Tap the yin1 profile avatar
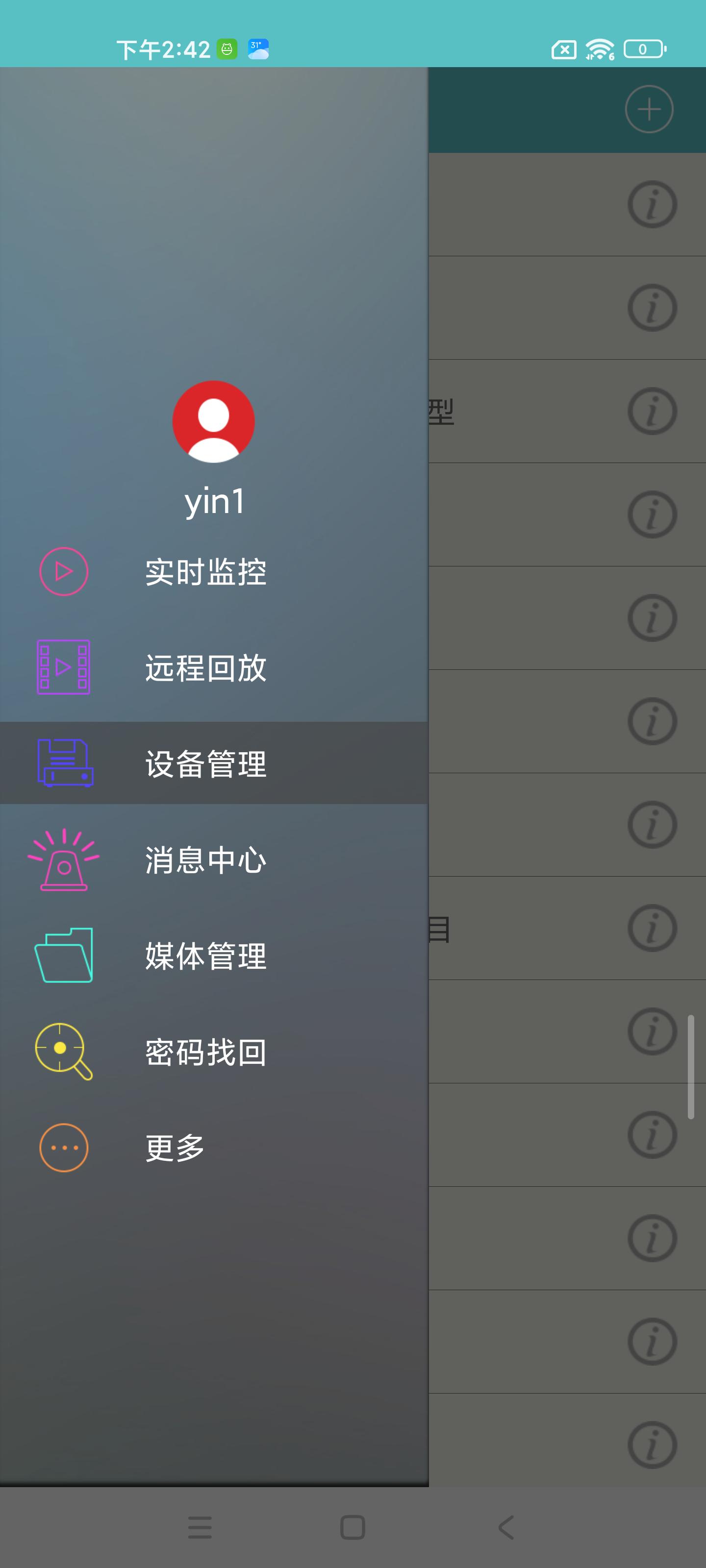The width and height of the screenshot is (706, 1568). [213, 421]
